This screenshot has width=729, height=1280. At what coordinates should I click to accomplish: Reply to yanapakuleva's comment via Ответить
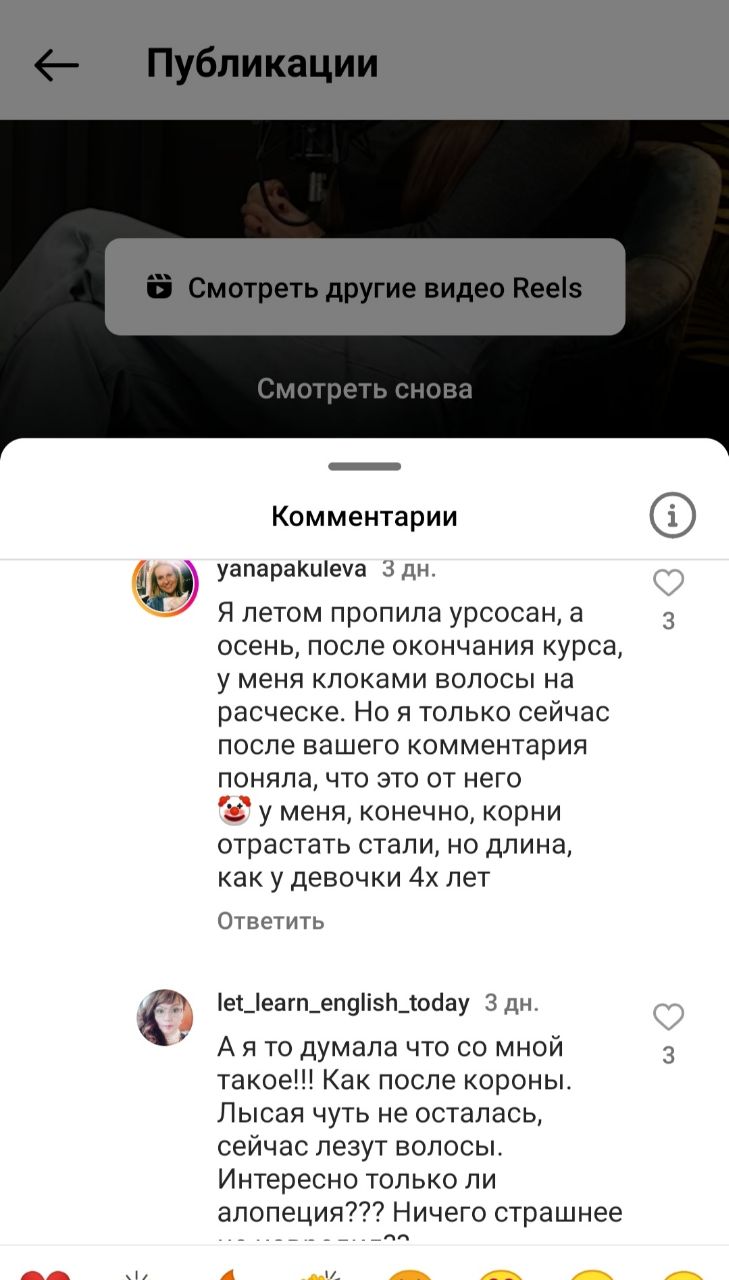tap(271, 921)
